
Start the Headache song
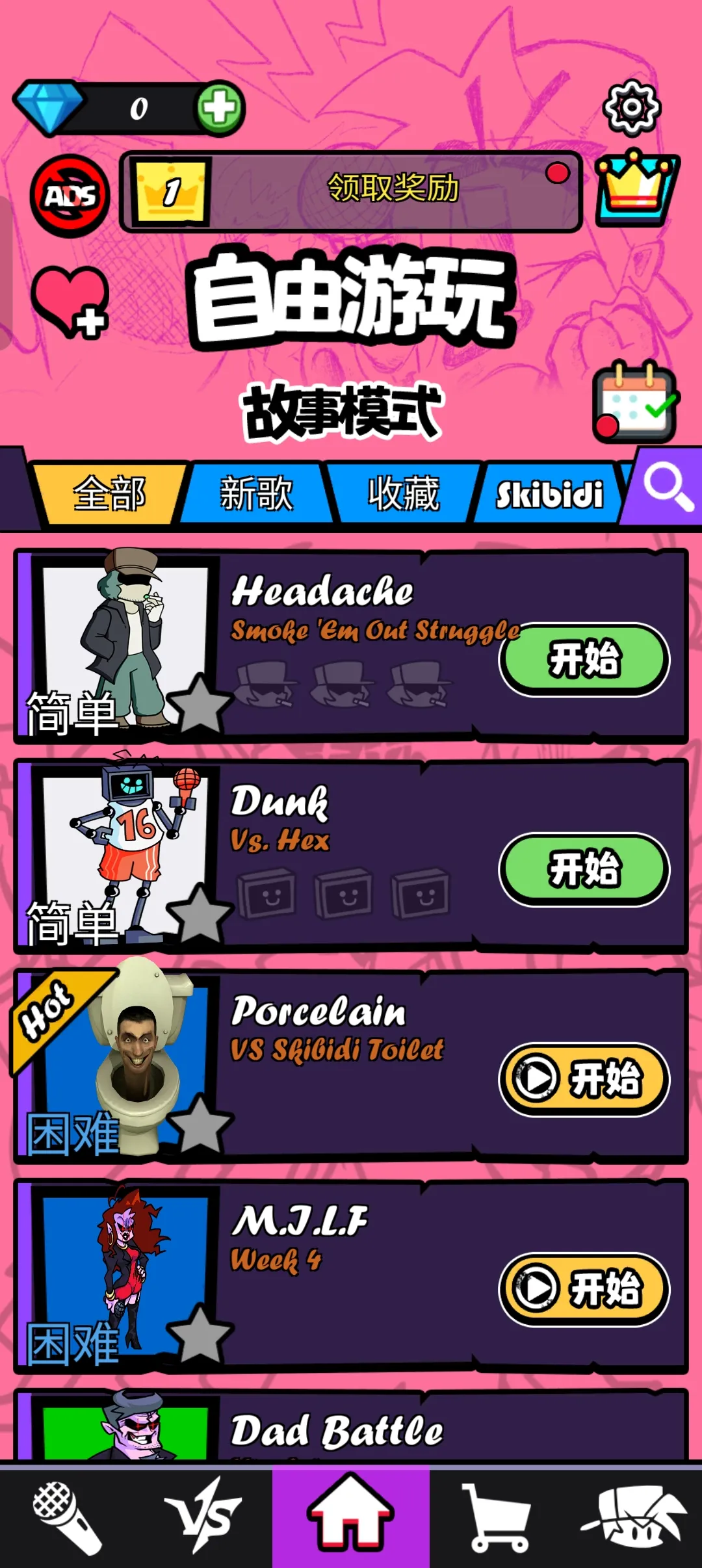pyautogui.click(x=584, y=659)
